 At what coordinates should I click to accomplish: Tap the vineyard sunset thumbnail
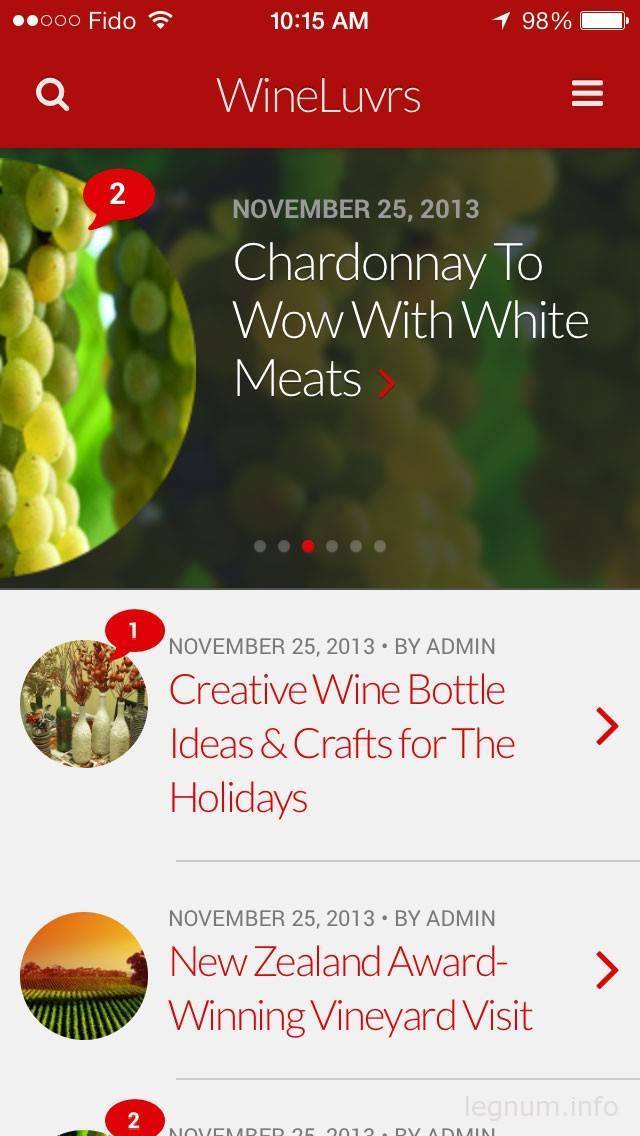coord(84,976)
